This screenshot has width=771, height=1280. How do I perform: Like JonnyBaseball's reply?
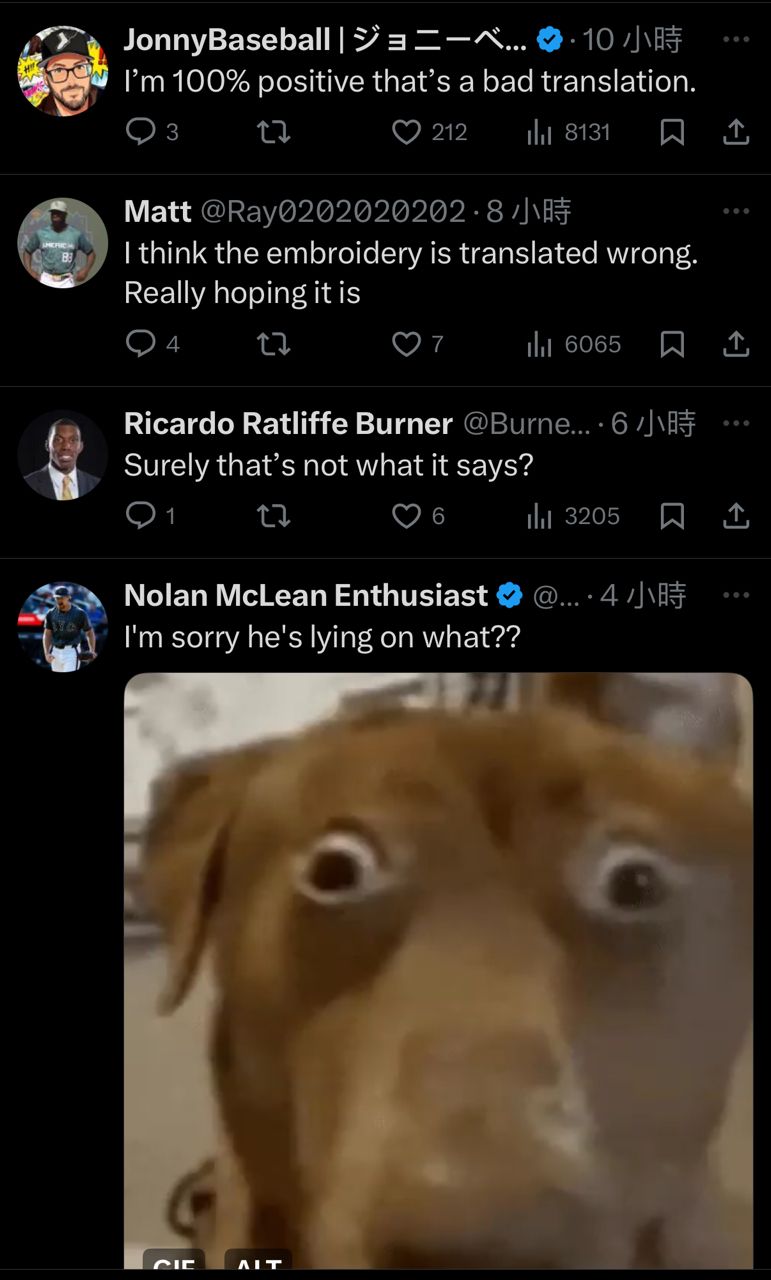point(406,132)
